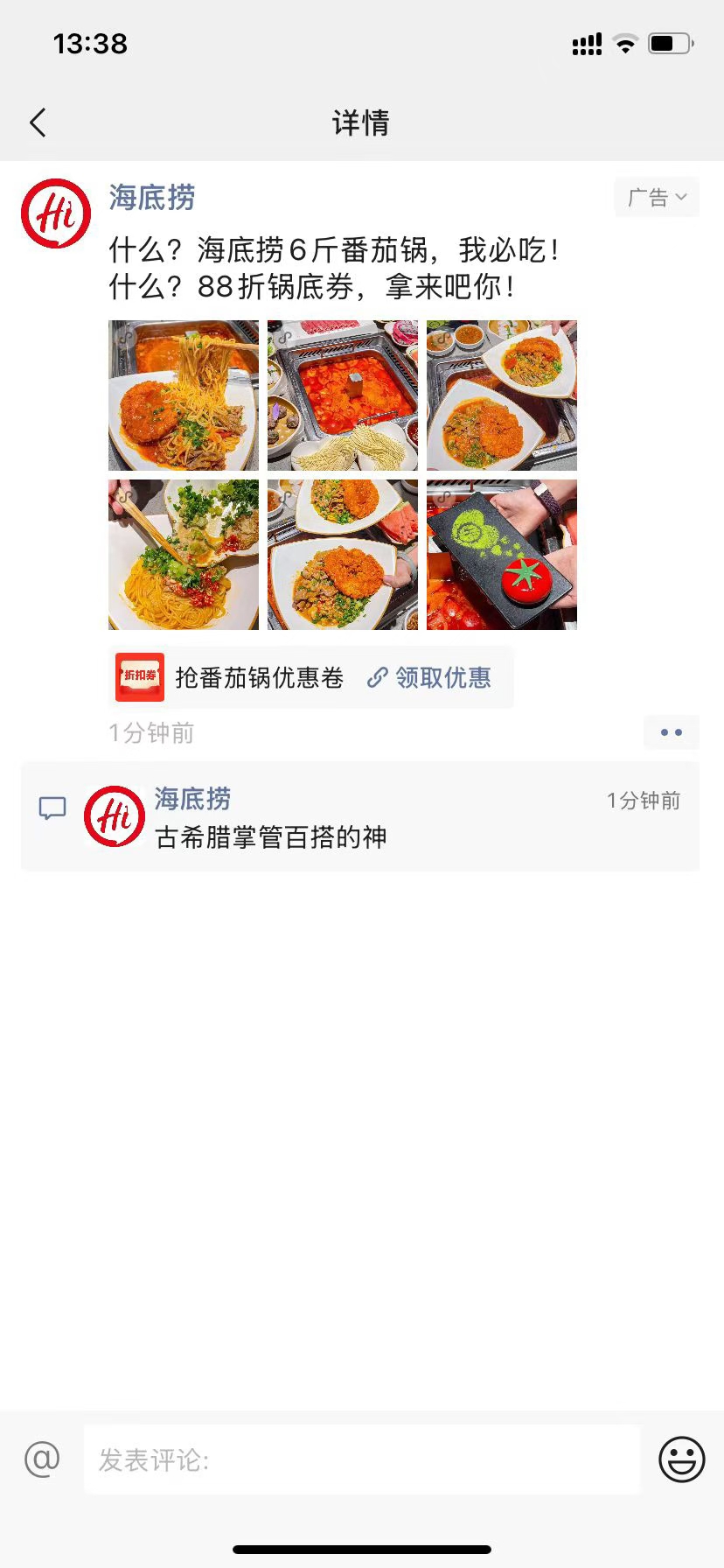Tap the battery indicator icon

point(668,42)
